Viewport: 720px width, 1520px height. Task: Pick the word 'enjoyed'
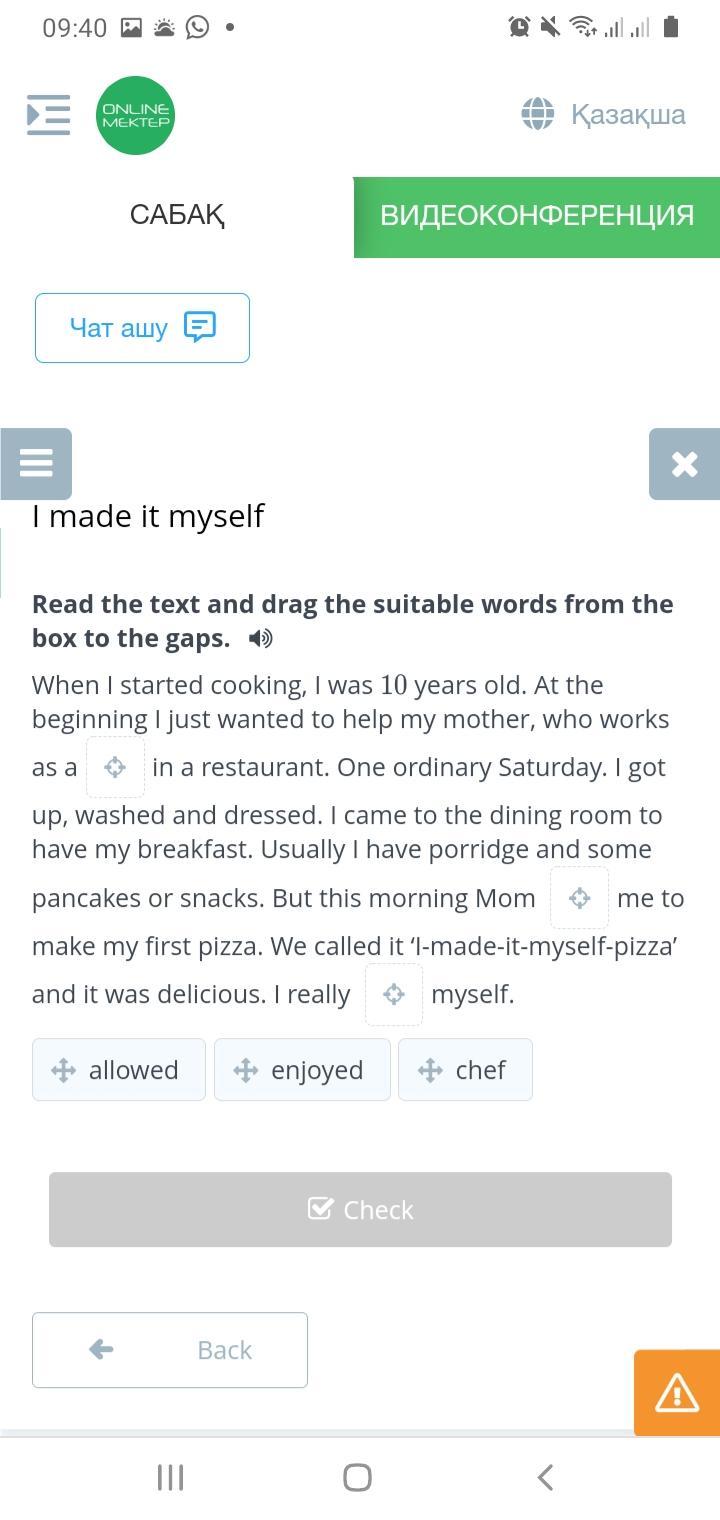[302, 1070]
